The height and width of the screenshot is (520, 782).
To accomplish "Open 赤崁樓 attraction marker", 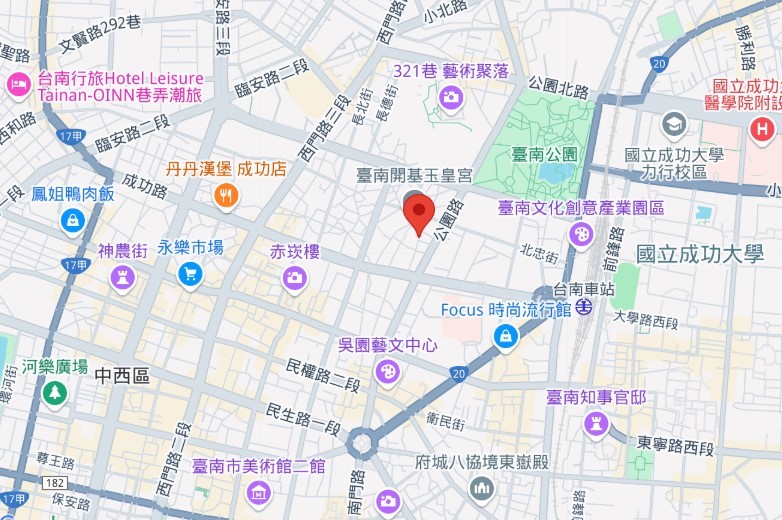I will (294, 278).
